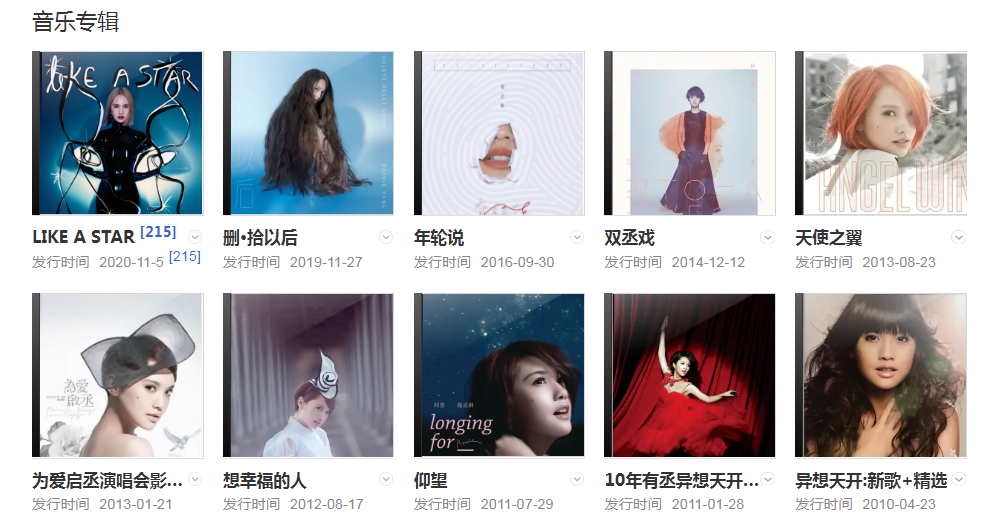Image resolution: width=1001 pixels, height=526 pixels.
Task: Expand details arrow beside 年轮说
Action: (x=577, y=237)
